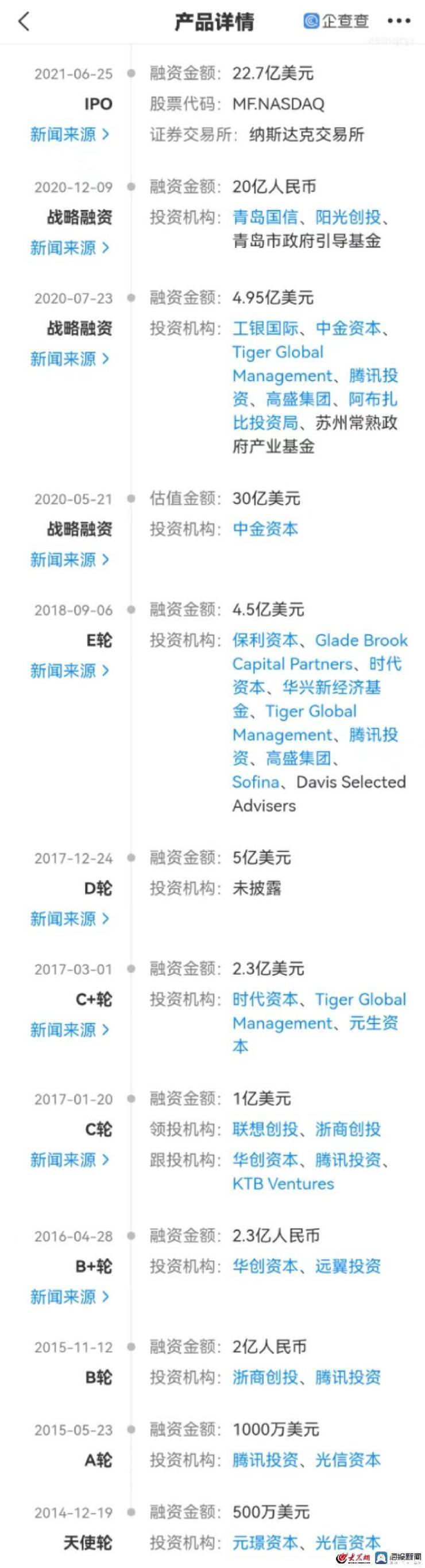Viewport: 425px width, 1568px height.
Task: View KTB Ventures investor page
Action: click(283, 1184)
